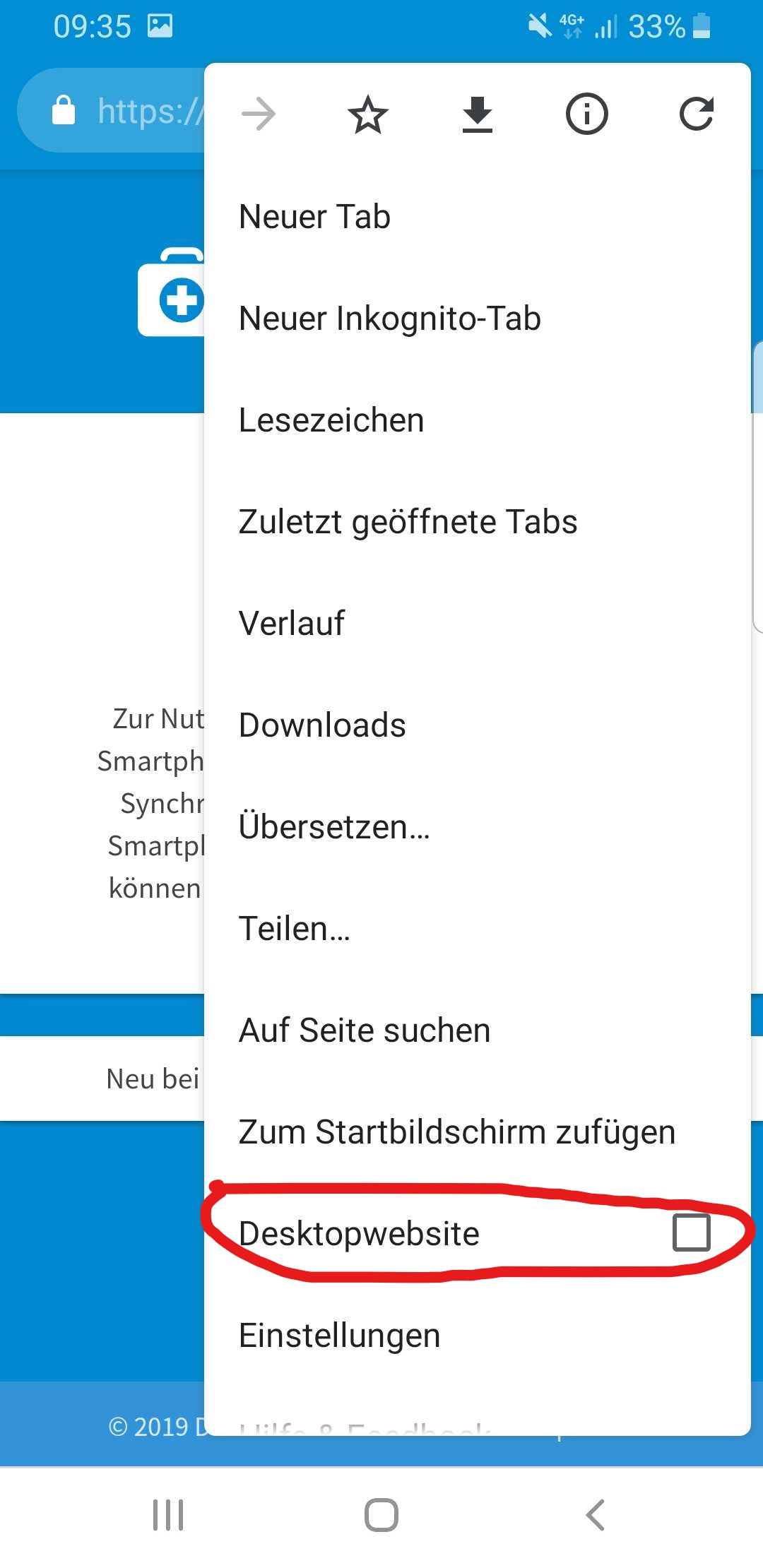Open Einstellungen

click(x=478, y=1336)
